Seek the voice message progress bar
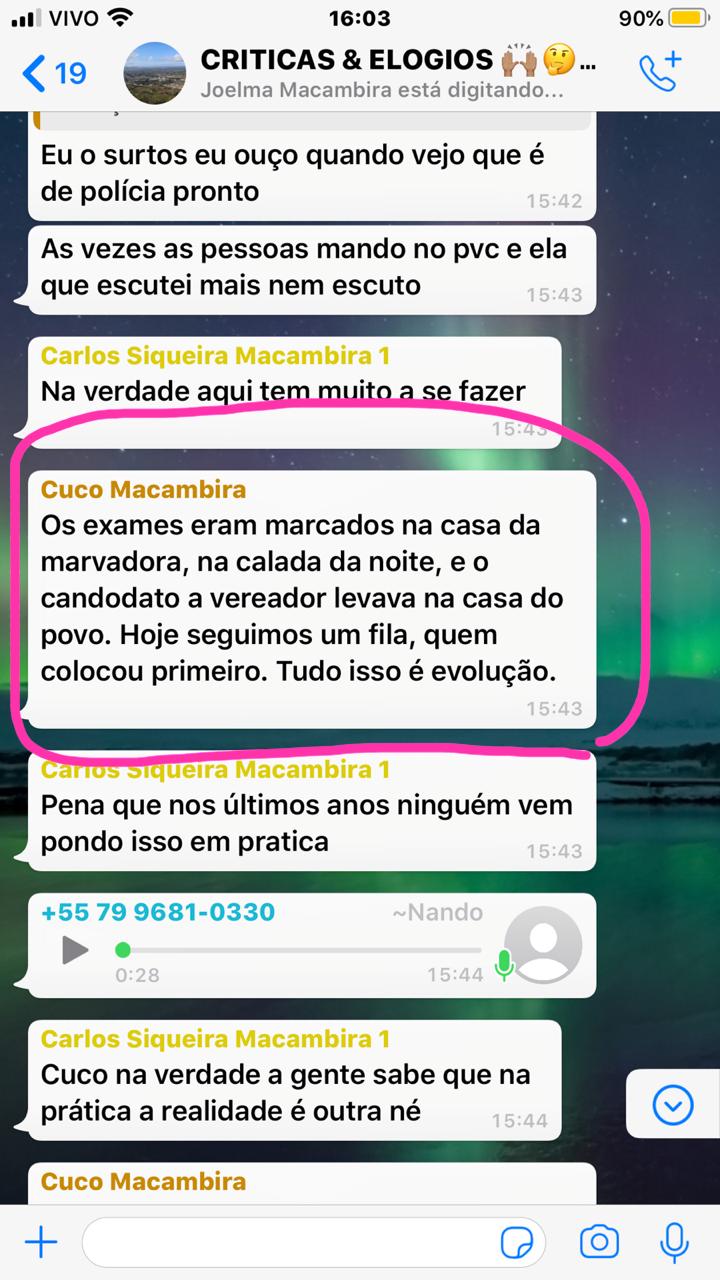Screen dimensions: 720x1280 coord(300,949)
